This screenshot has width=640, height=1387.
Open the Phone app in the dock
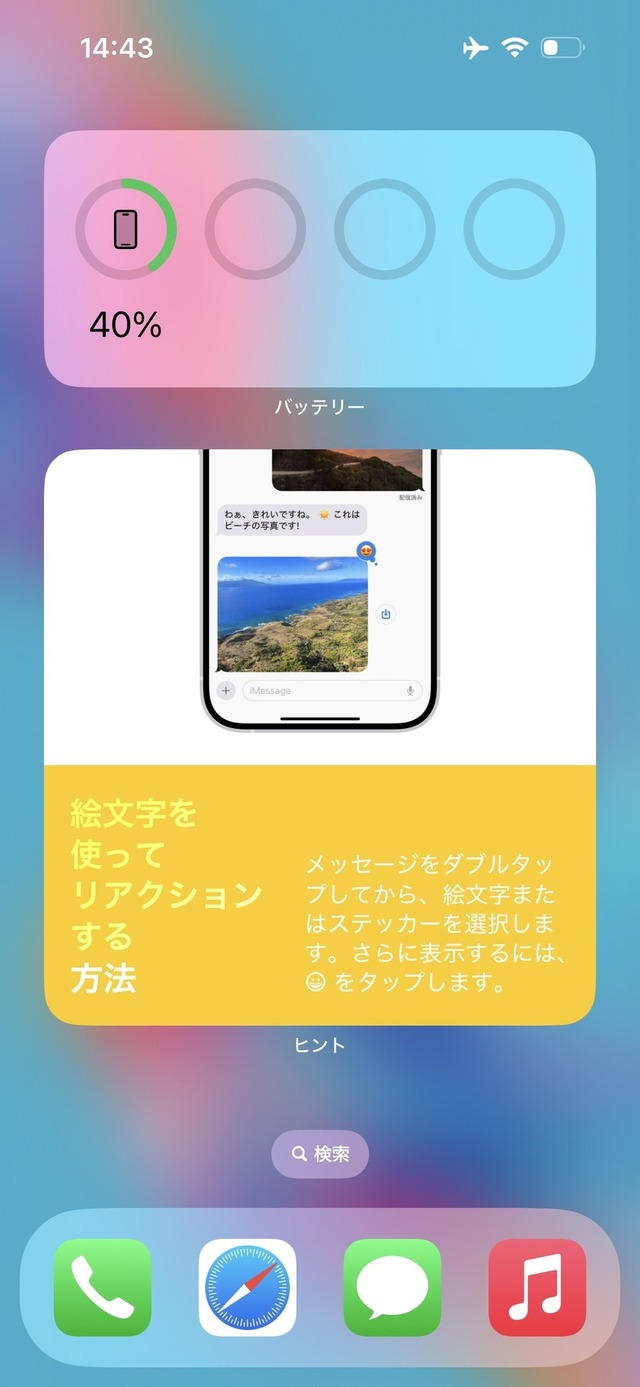pos(102,1288)
